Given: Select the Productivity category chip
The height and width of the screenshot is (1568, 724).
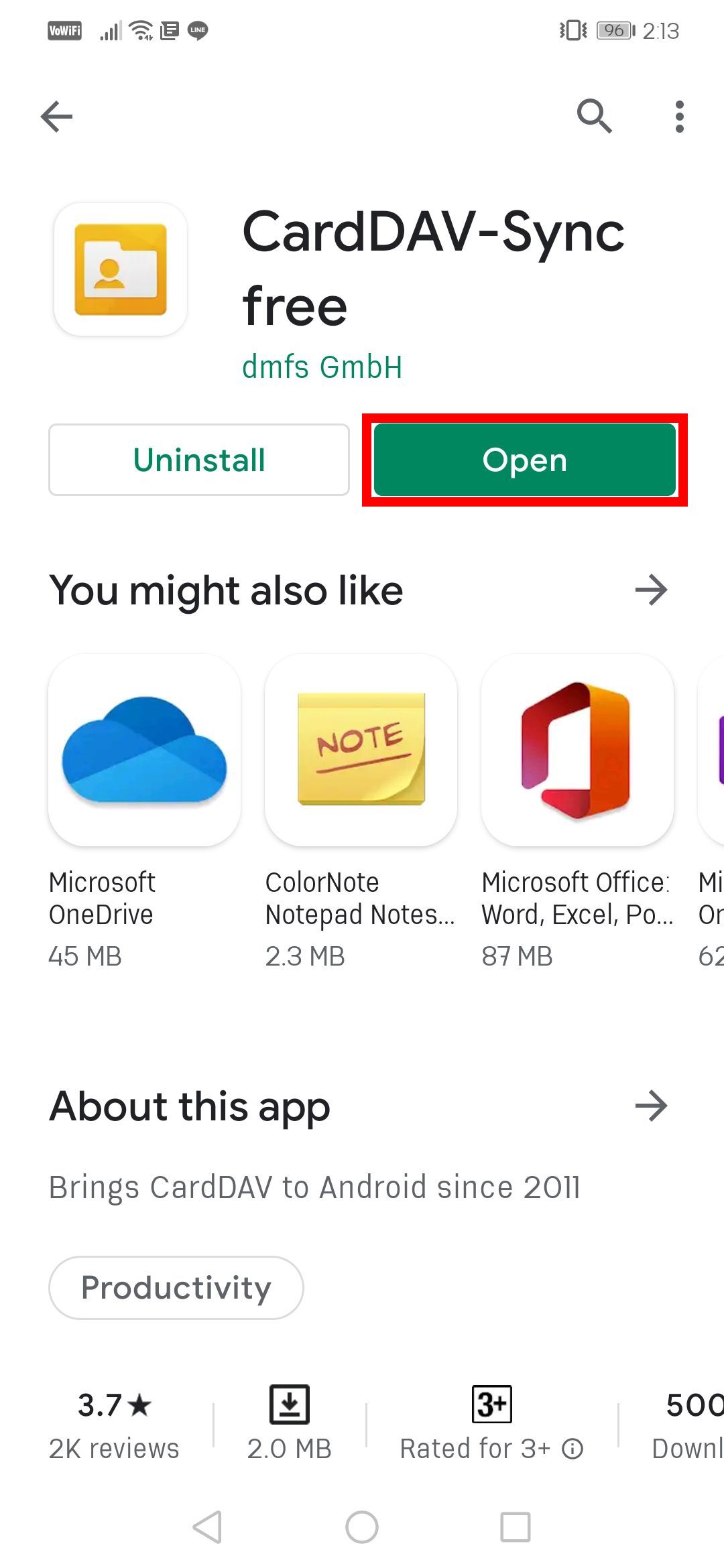Looking at the screenshot, I should coord(176,1288).
